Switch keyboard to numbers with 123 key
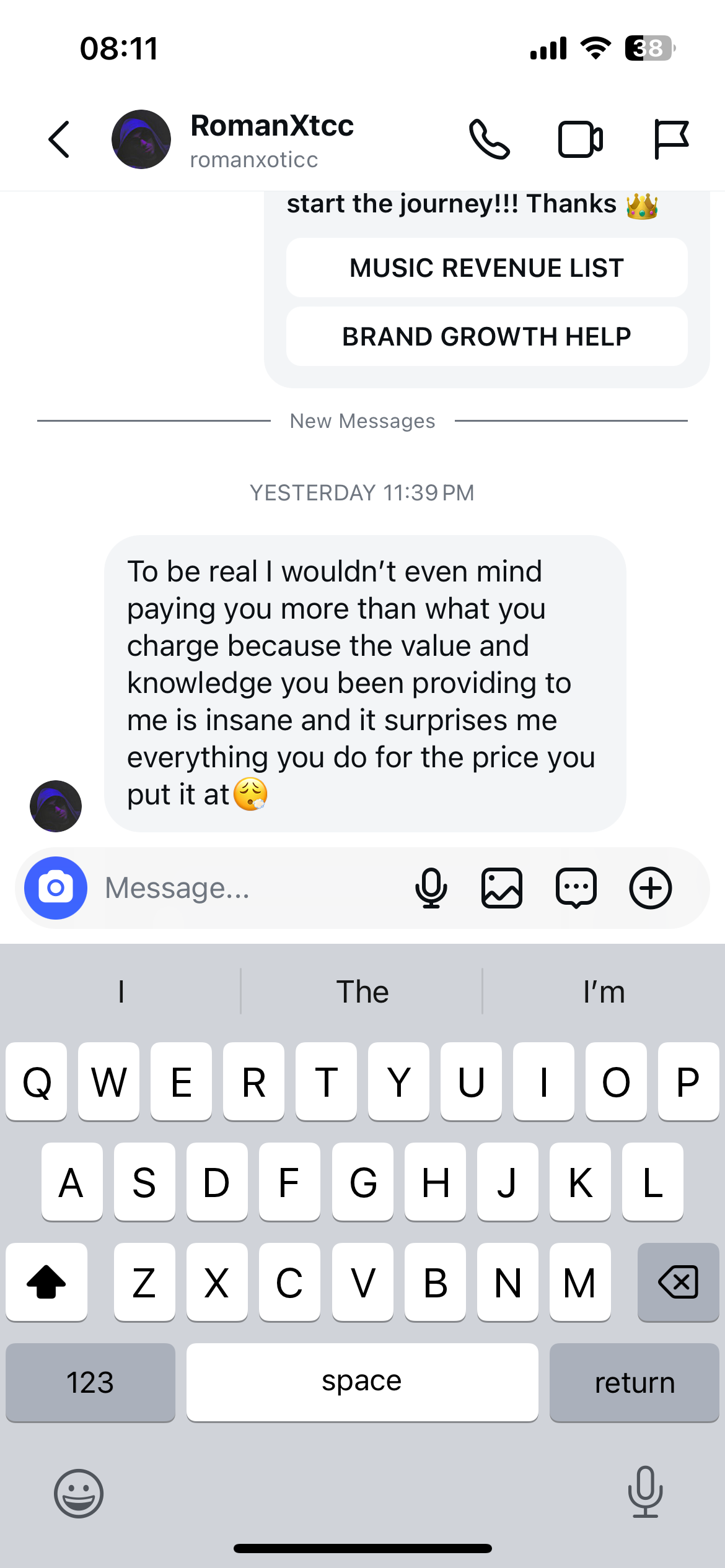The height and width of the screenshot is (1568, 725). [x=90, y=1382]
